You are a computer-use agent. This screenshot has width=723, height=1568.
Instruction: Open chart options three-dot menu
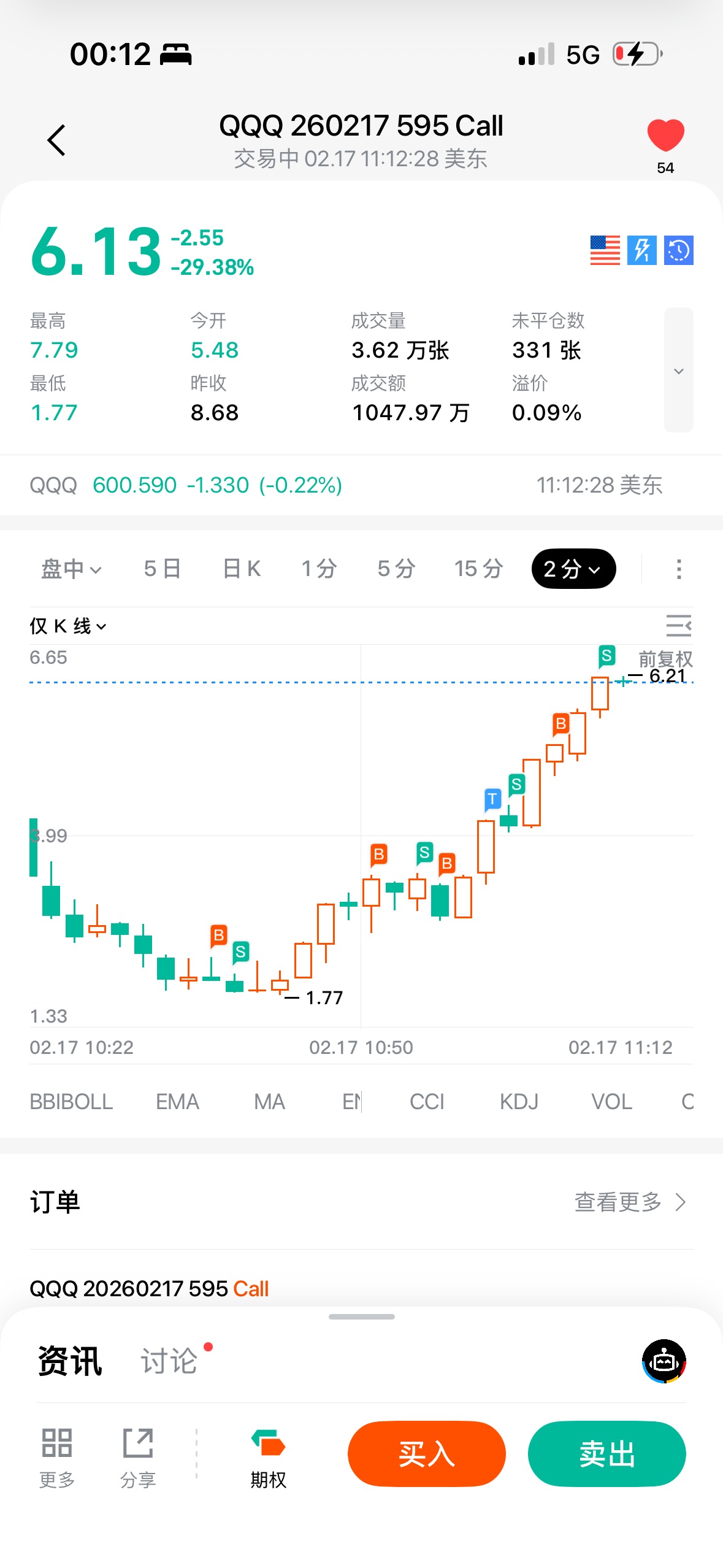pos(678,569)
